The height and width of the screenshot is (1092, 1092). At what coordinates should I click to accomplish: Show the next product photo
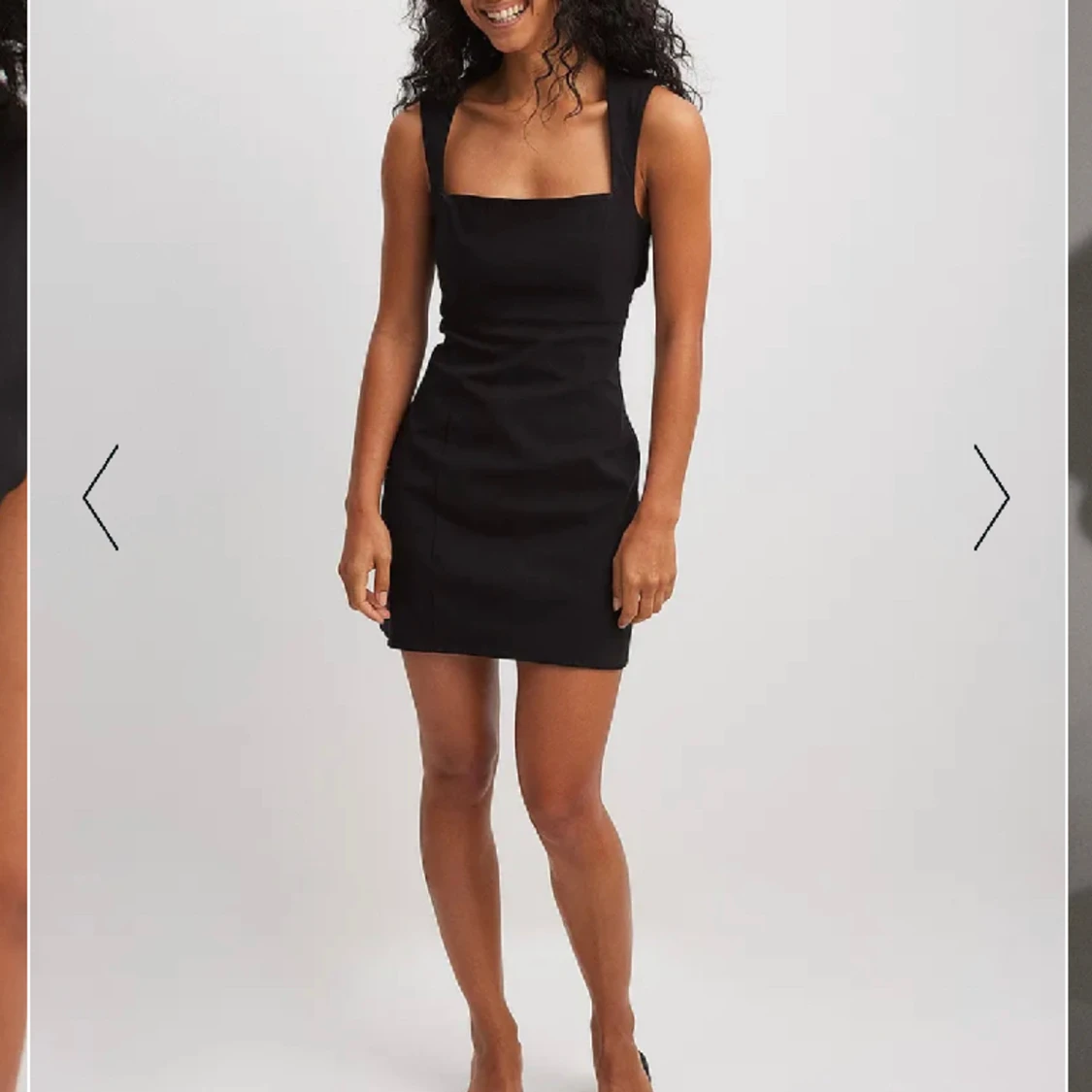tap(991, 497)
